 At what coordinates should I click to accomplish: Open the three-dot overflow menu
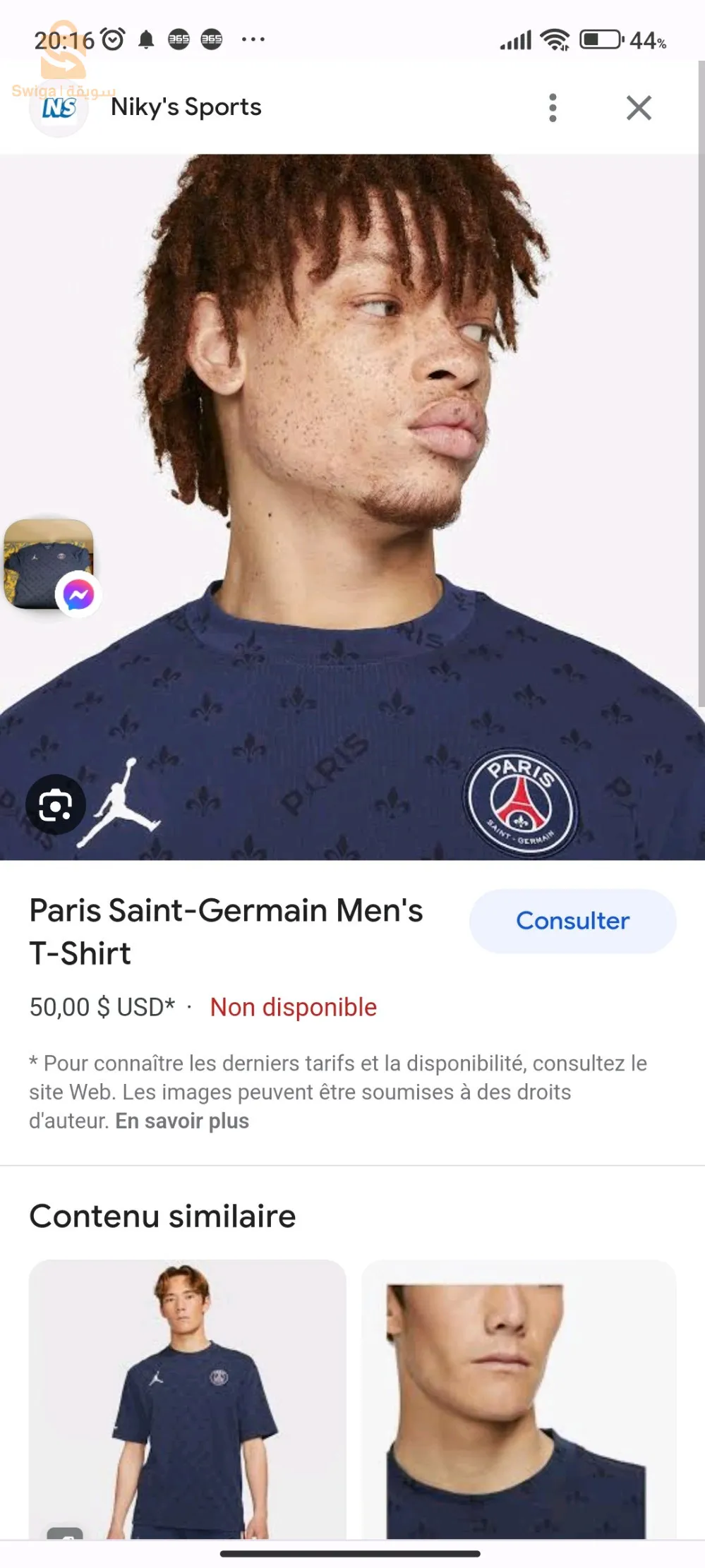pyautogui.click(x=553, y=108)
